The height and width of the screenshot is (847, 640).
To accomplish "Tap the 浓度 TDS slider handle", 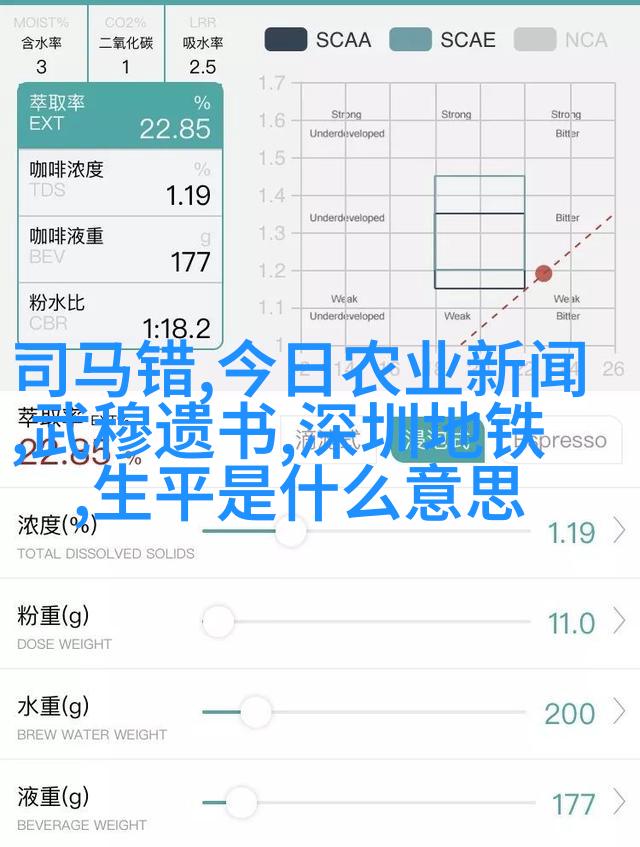I will tap(291, 531).
